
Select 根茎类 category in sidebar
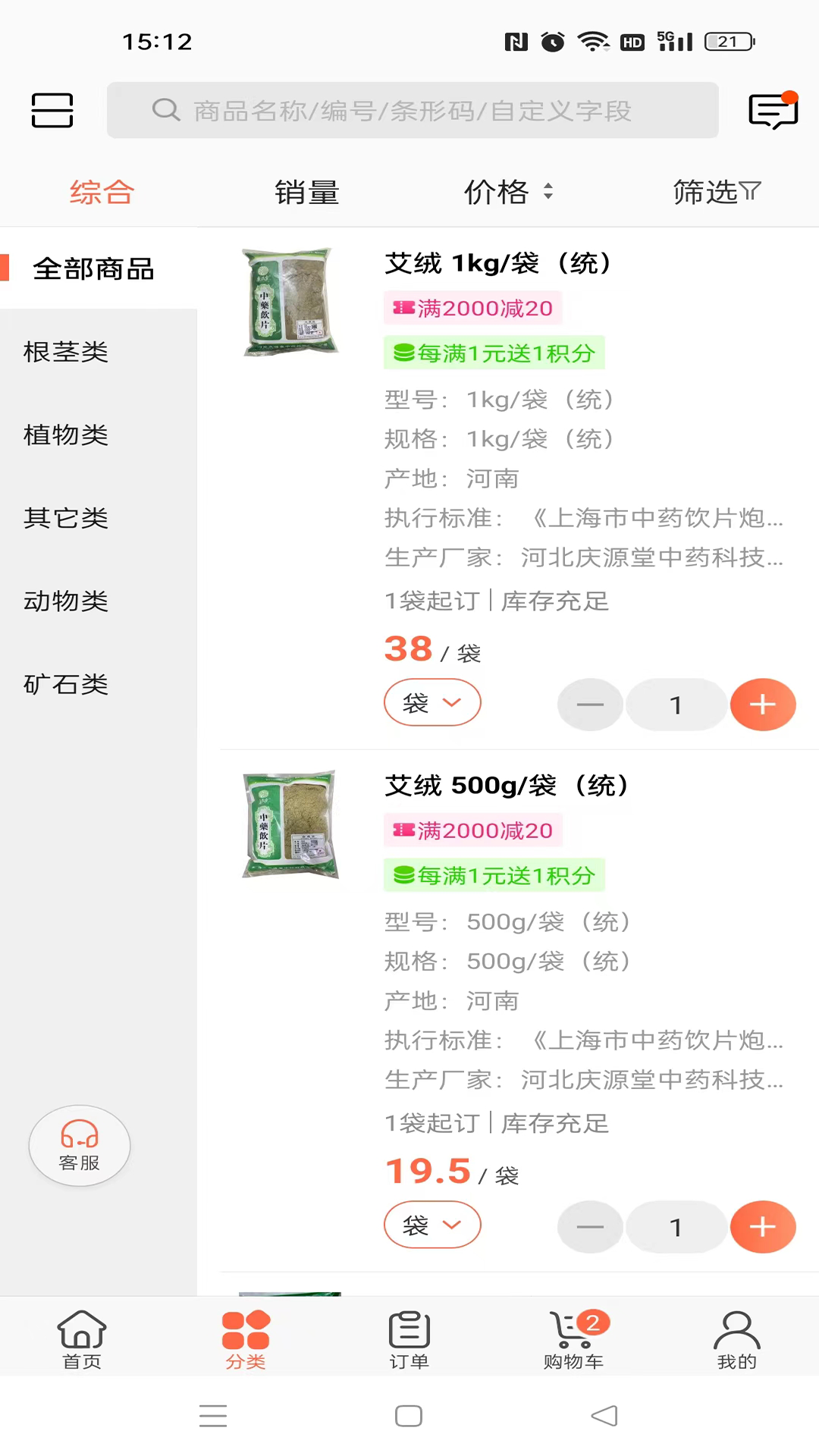tap(66, 351)
